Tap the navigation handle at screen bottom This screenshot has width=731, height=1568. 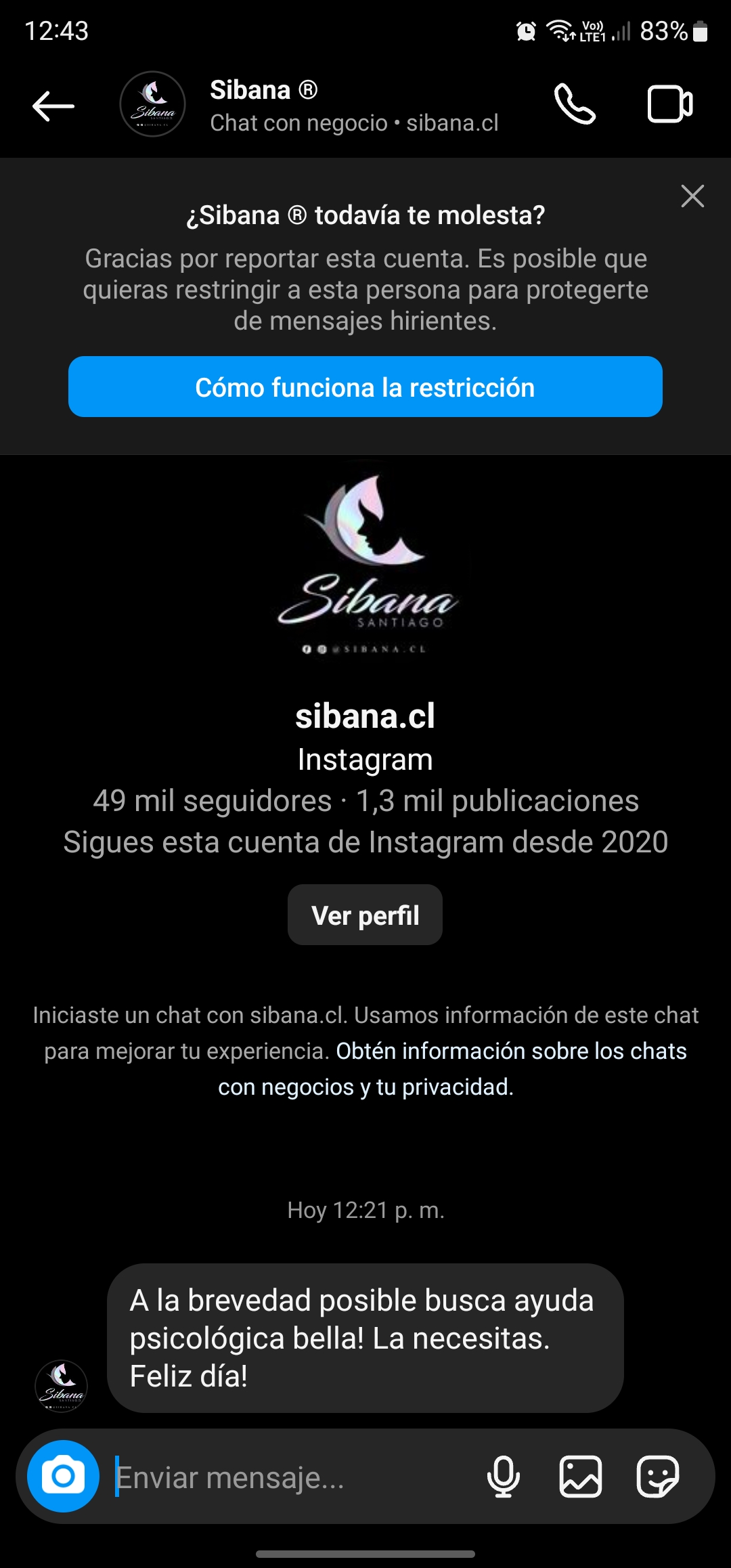tap(365, 1554)
